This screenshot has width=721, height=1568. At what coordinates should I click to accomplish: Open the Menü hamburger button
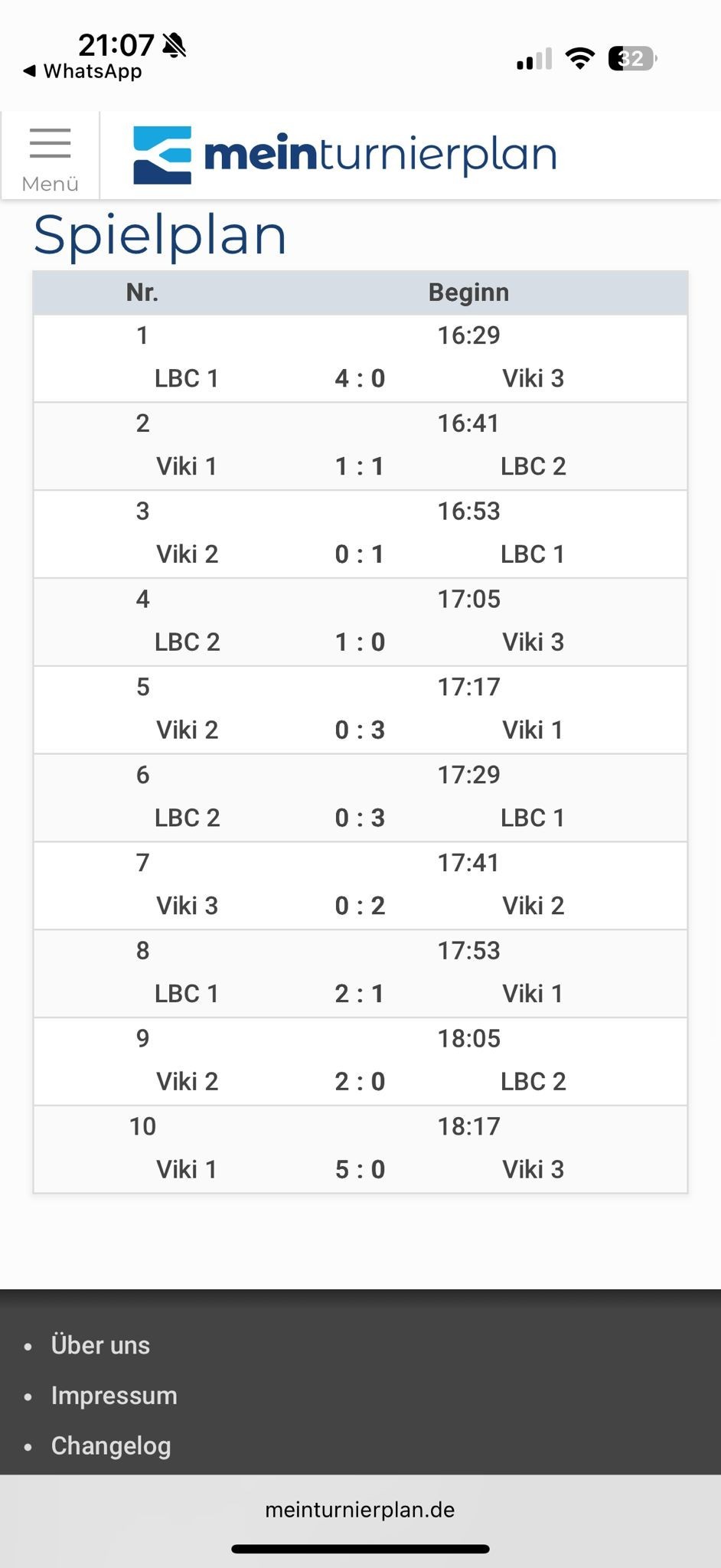[x=51, y=157]
